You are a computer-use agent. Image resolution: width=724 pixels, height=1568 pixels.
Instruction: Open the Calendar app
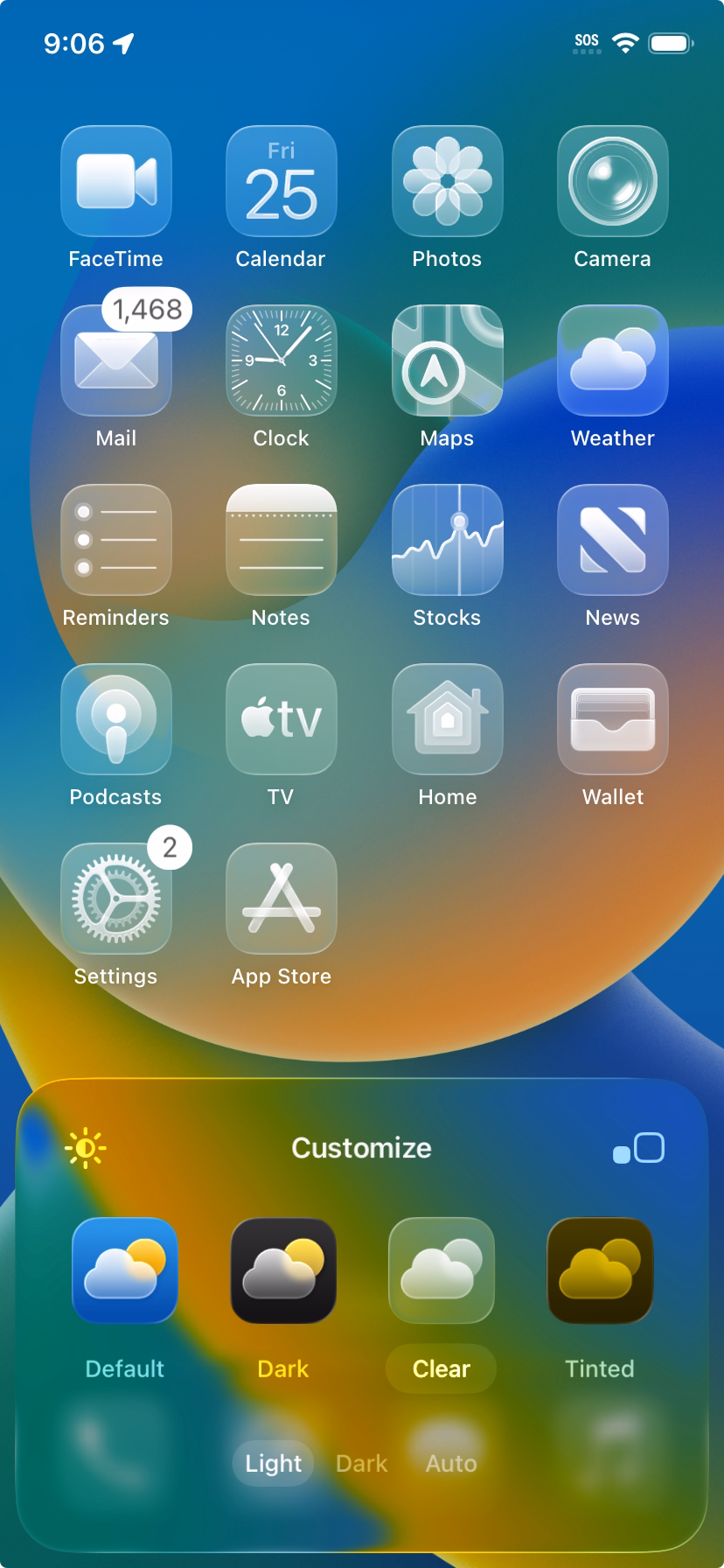[281, 181]
